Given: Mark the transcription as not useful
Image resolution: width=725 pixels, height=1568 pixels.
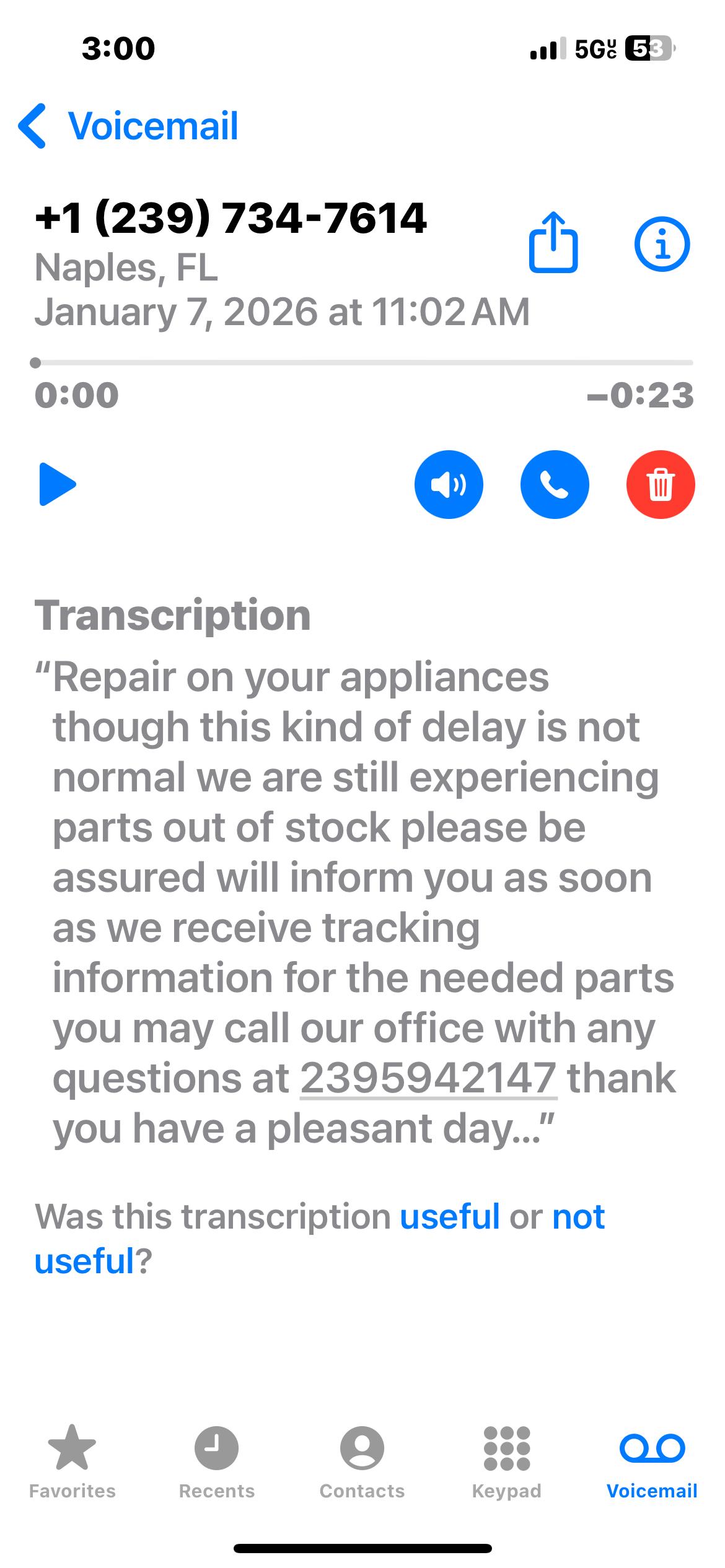Looking at the screenshot, I should [319, 1239].
